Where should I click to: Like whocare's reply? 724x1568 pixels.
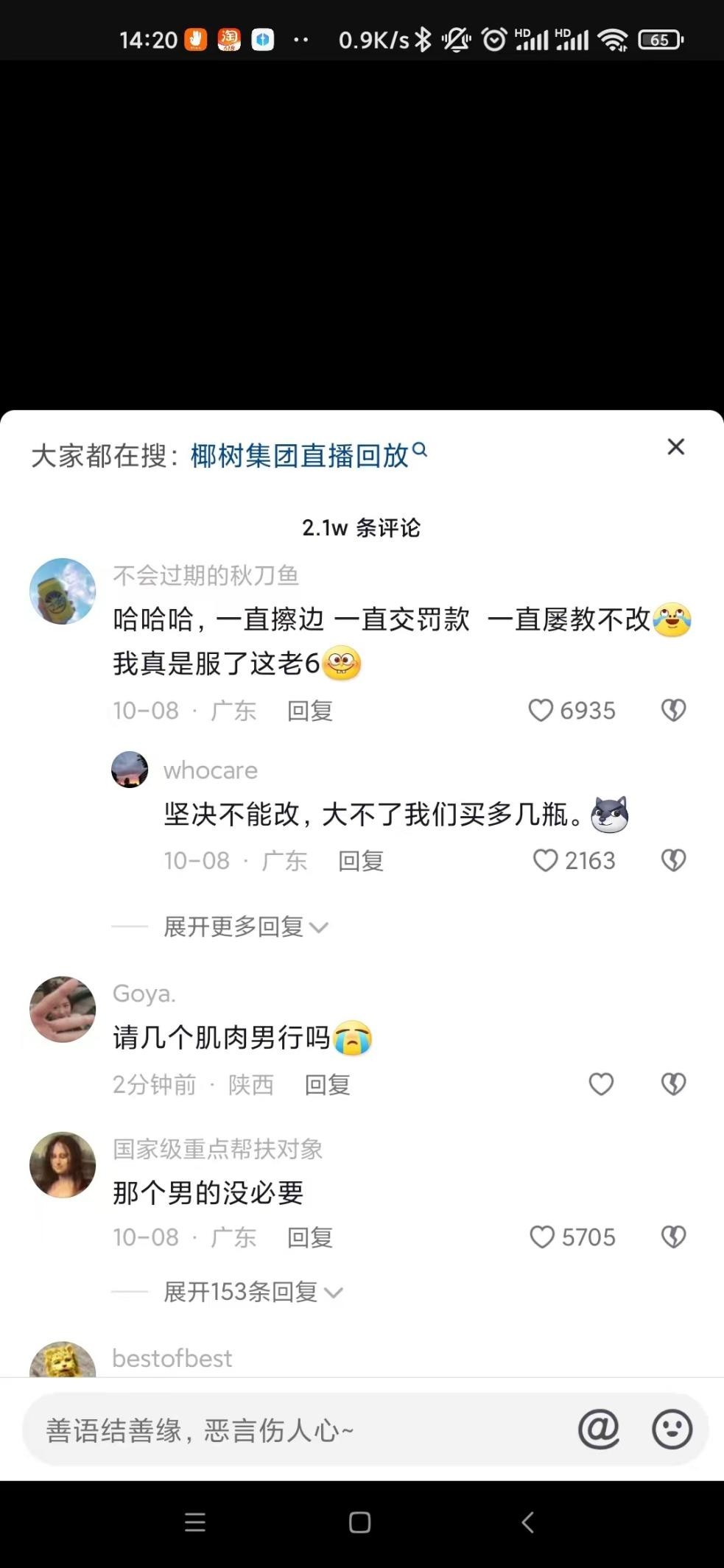coord(545,860)
